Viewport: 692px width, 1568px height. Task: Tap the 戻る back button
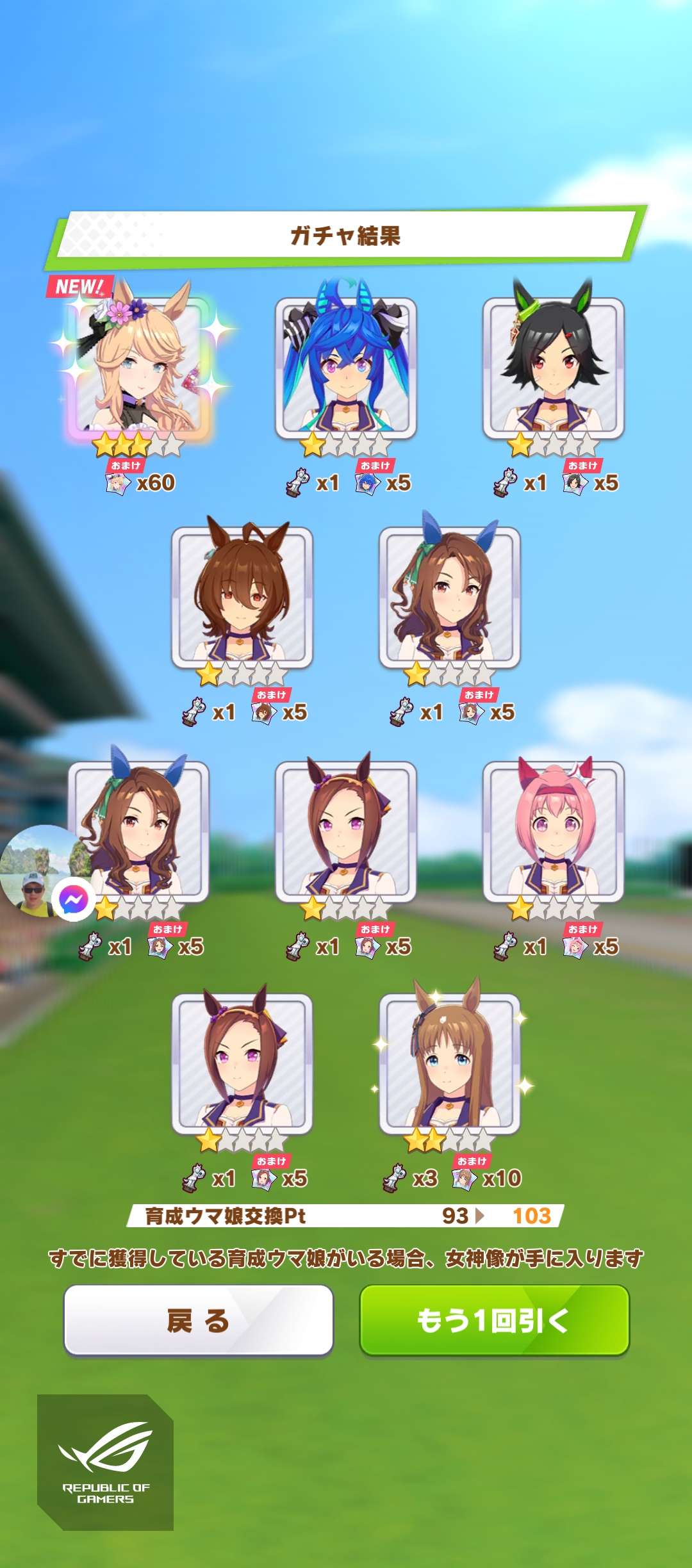(x=199, y=1320)
